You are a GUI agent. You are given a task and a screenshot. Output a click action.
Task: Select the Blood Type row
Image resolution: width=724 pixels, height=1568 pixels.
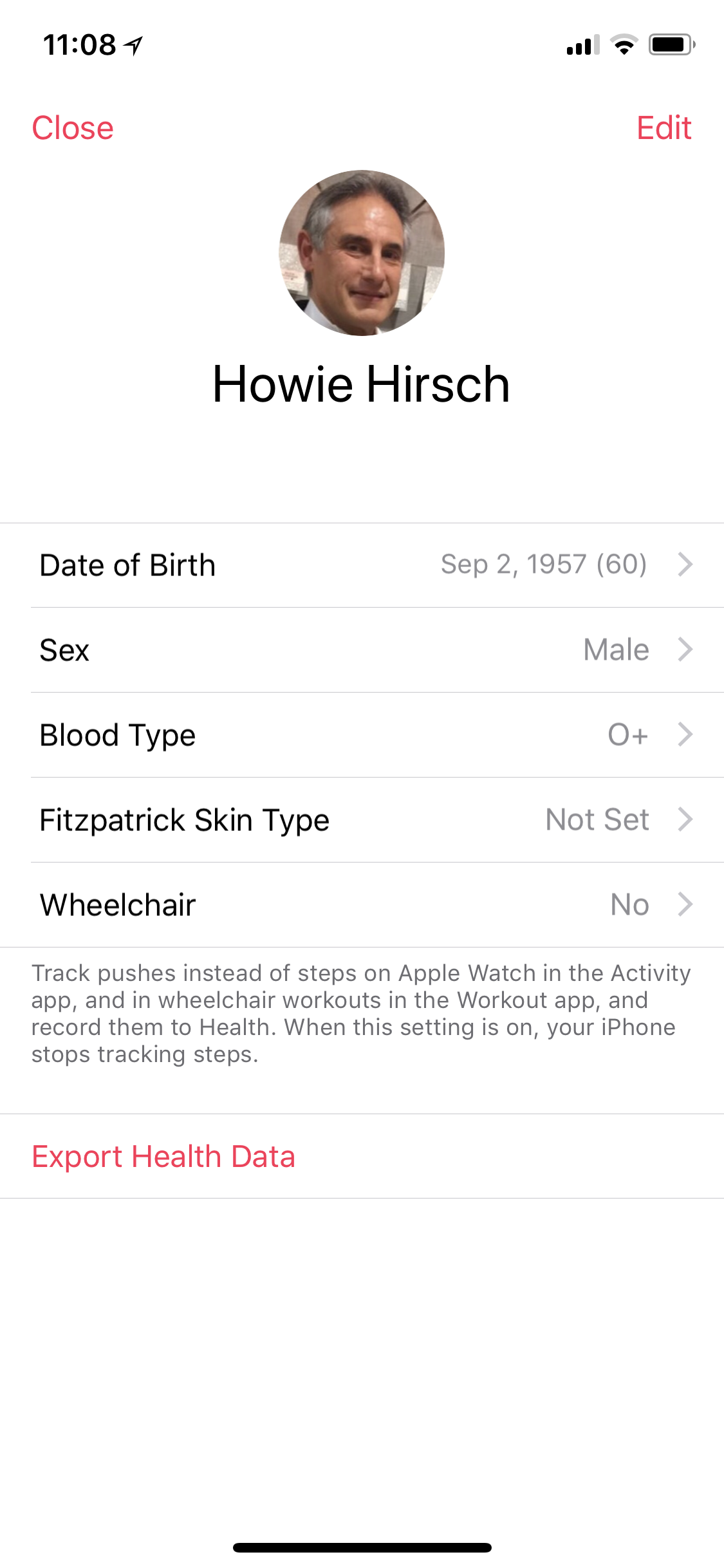tap(362, 735)
